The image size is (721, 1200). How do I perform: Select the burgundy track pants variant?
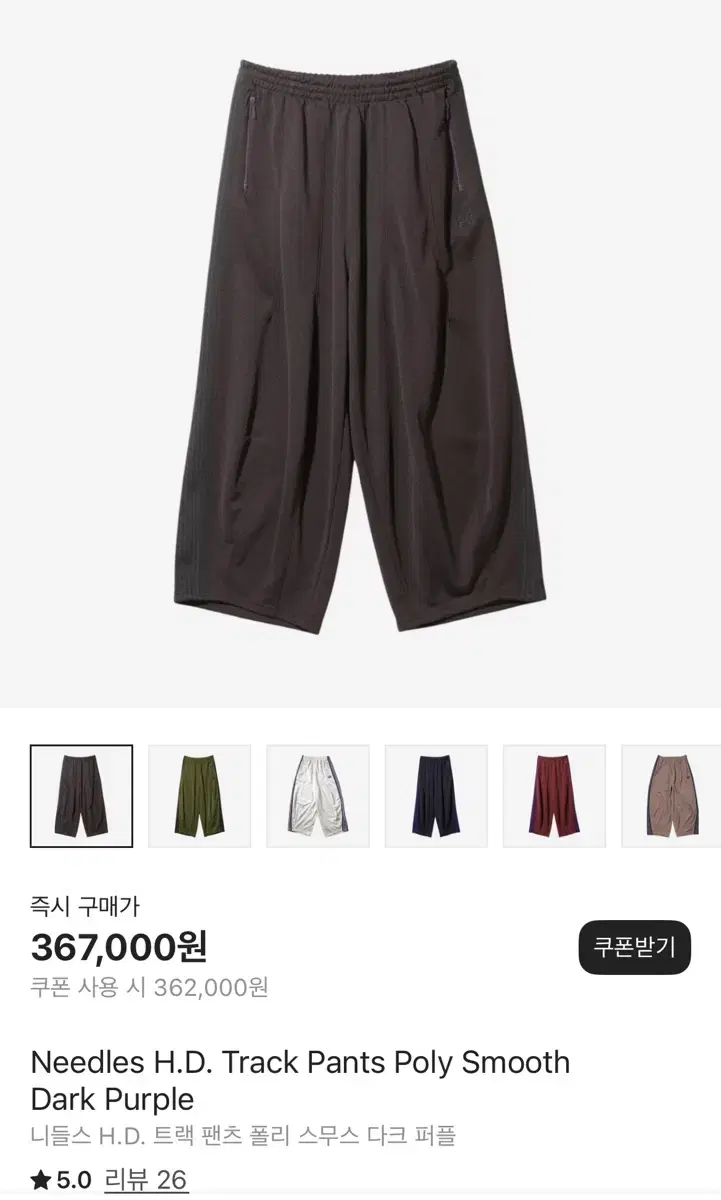pyautogui.click(x=554, y=795)
